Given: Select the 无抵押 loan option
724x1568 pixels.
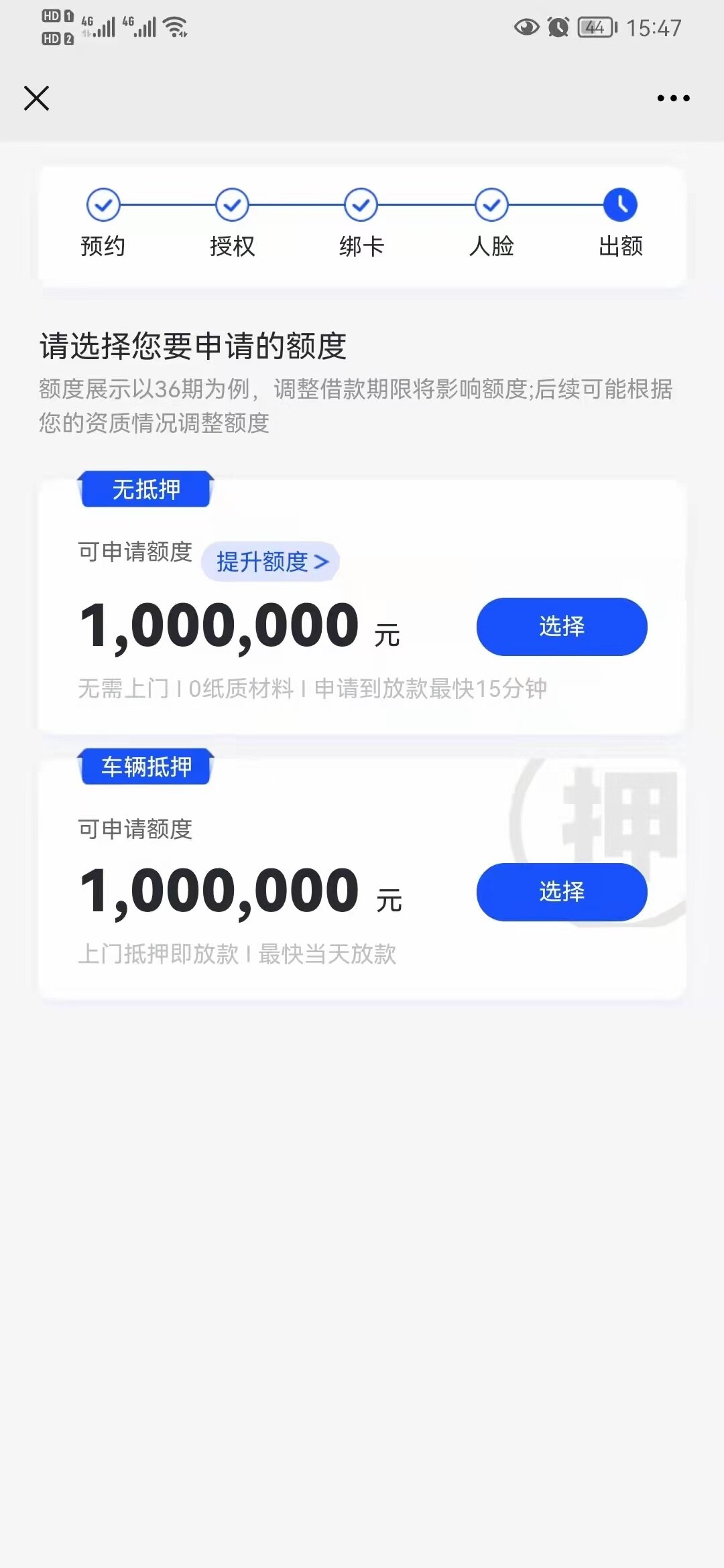Looking at the screenshot, I should point(562,627).
